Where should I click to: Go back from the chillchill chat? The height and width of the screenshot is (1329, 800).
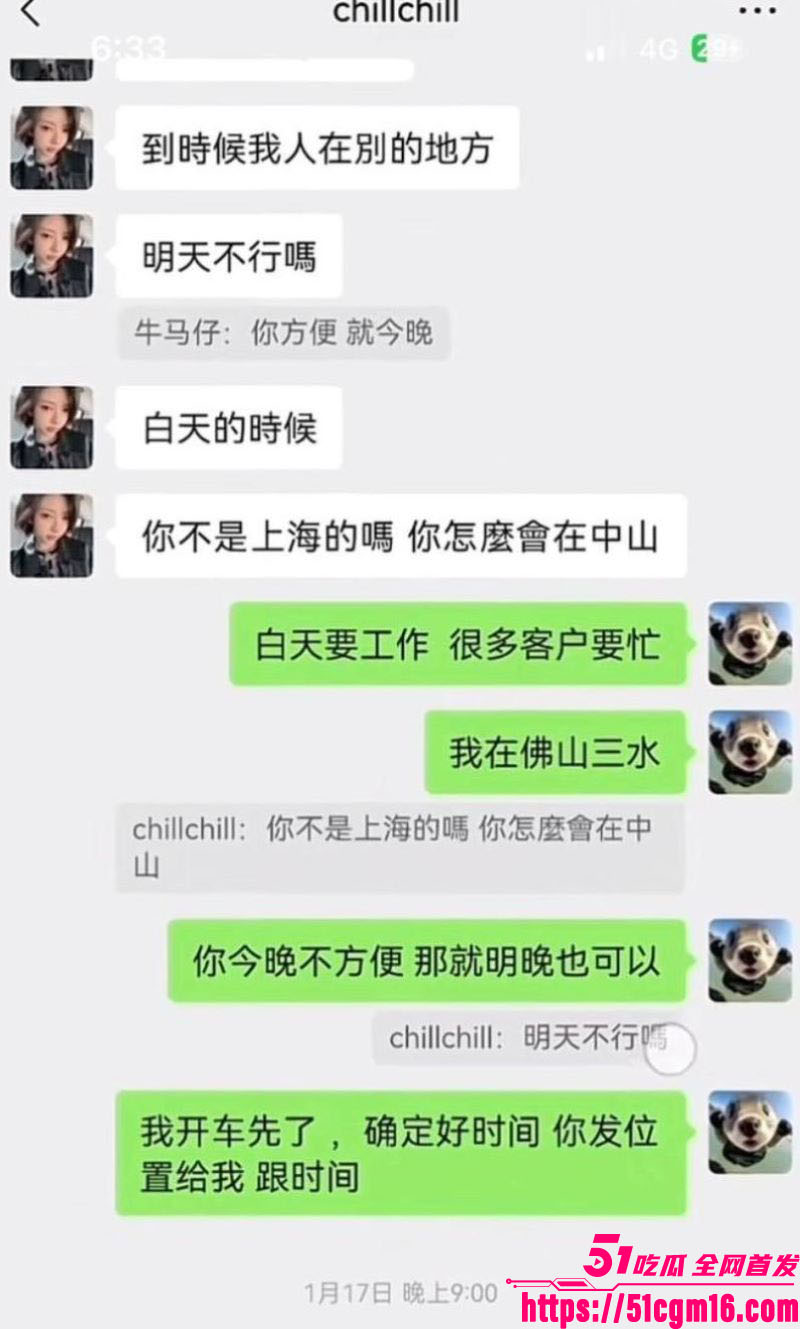click(31, 13)
